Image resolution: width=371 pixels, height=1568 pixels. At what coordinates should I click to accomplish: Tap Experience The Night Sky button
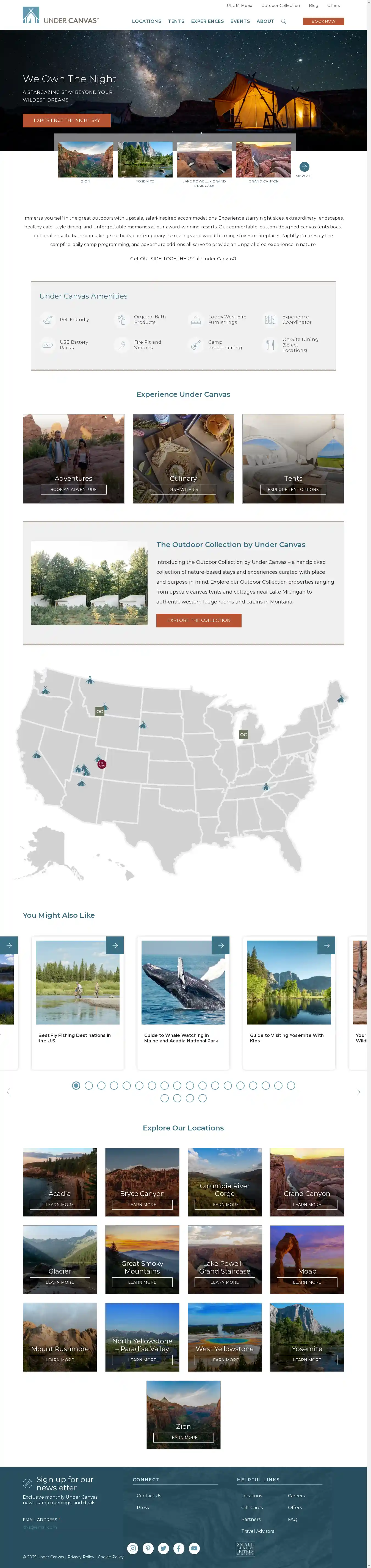(67, 120)
